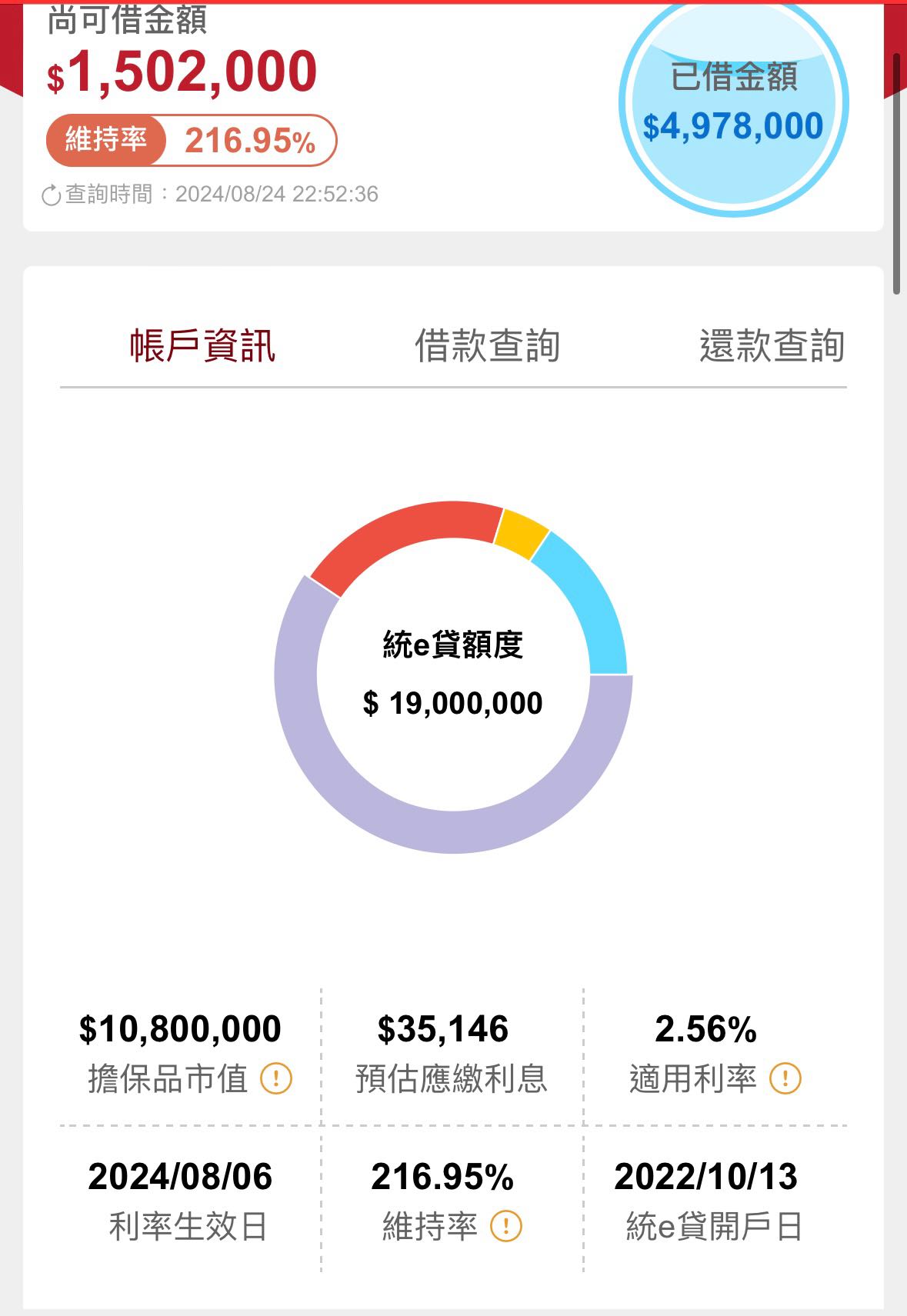Click the 預估應繳利息 amount $35,146
The width and height of the screenshot is (907, 1316).
(x=445, y=1028)
